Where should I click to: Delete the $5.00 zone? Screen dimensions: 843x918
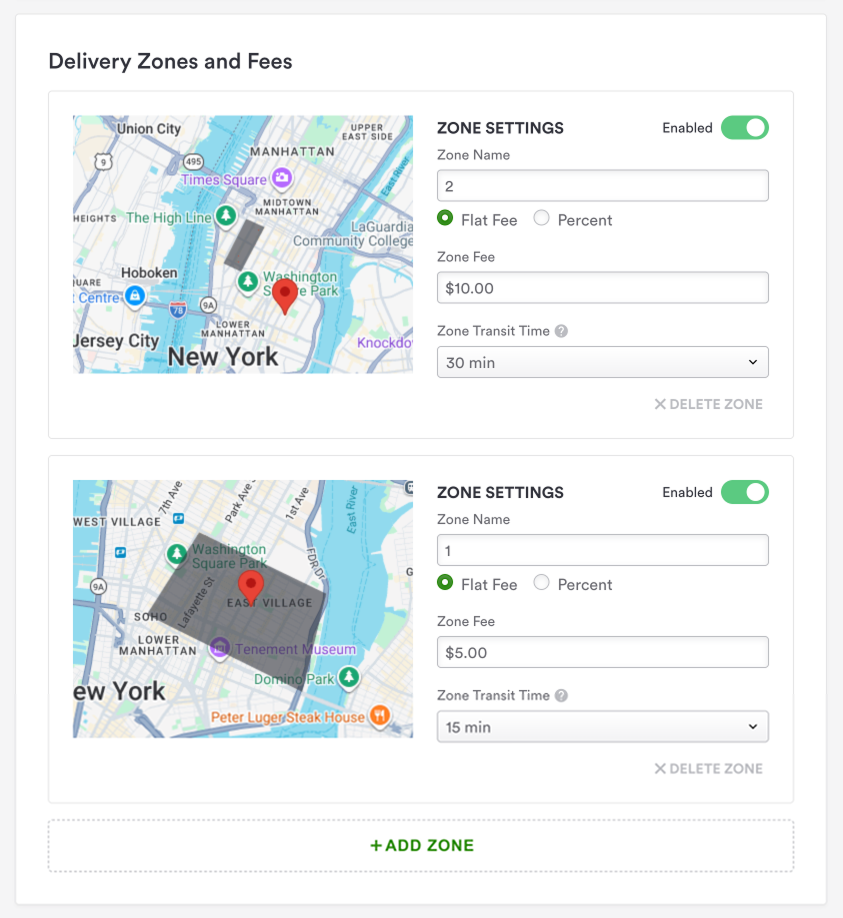[708, 768]
